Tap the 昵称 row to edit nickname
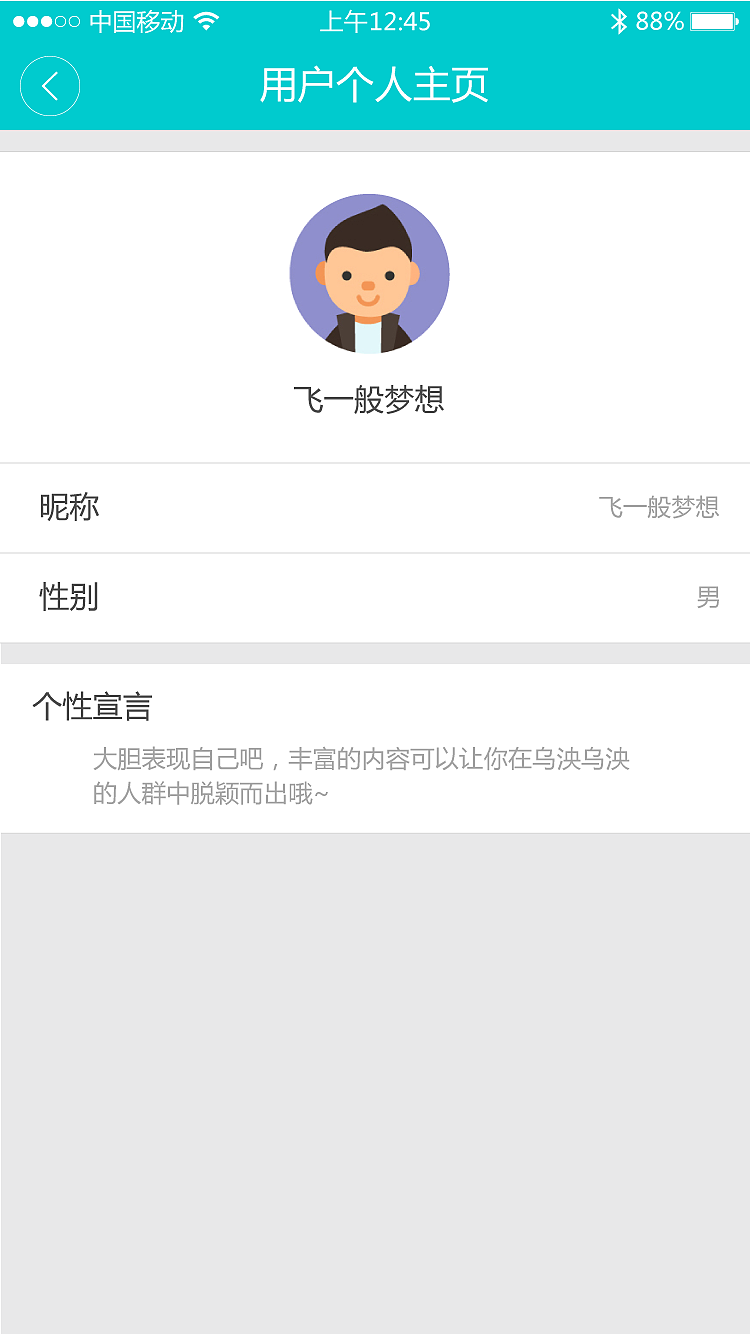This screenshot has width=750, height=1334. click(x=375, y=507)
